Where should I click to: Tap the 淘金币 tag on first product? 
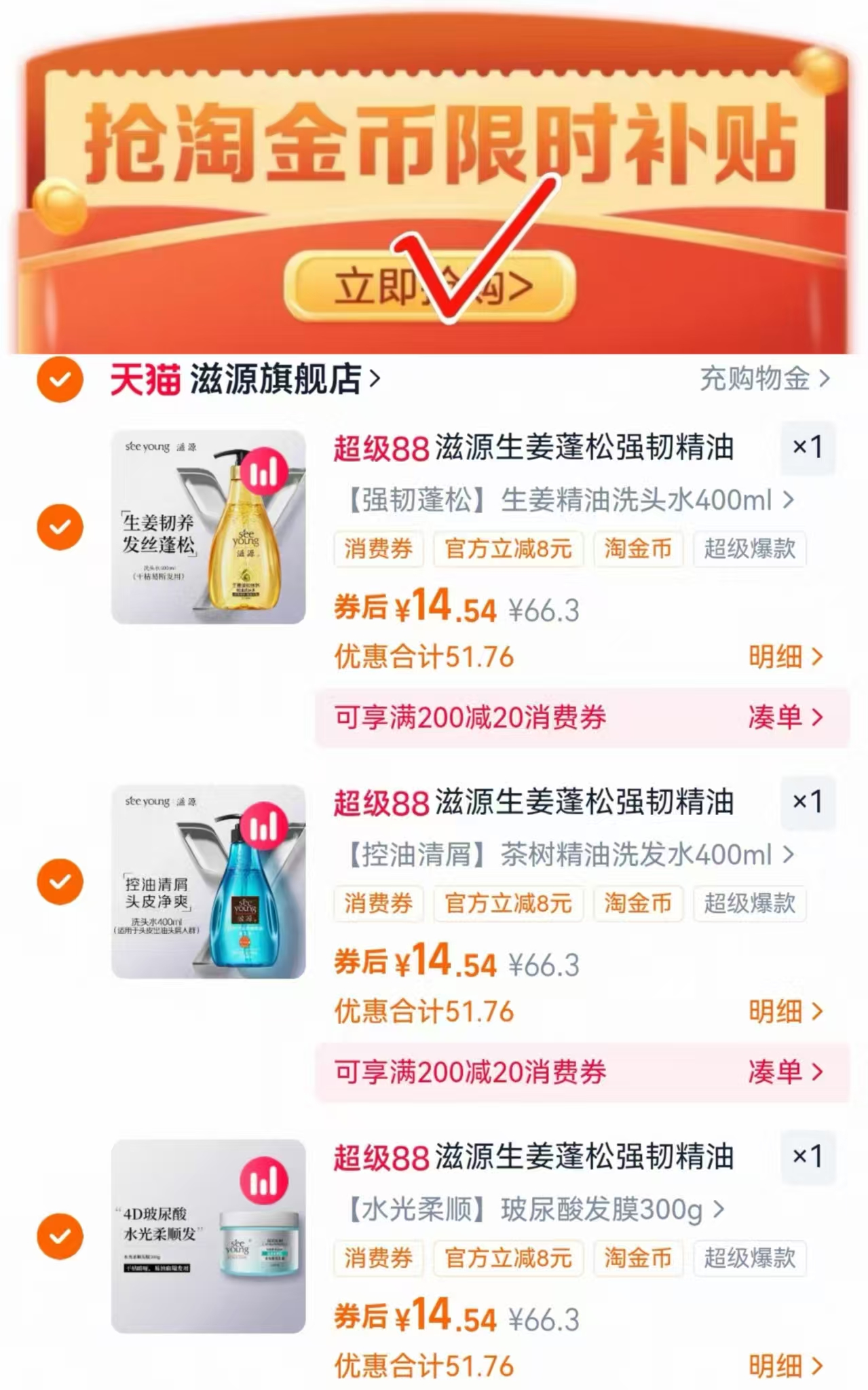click(637, 550)
